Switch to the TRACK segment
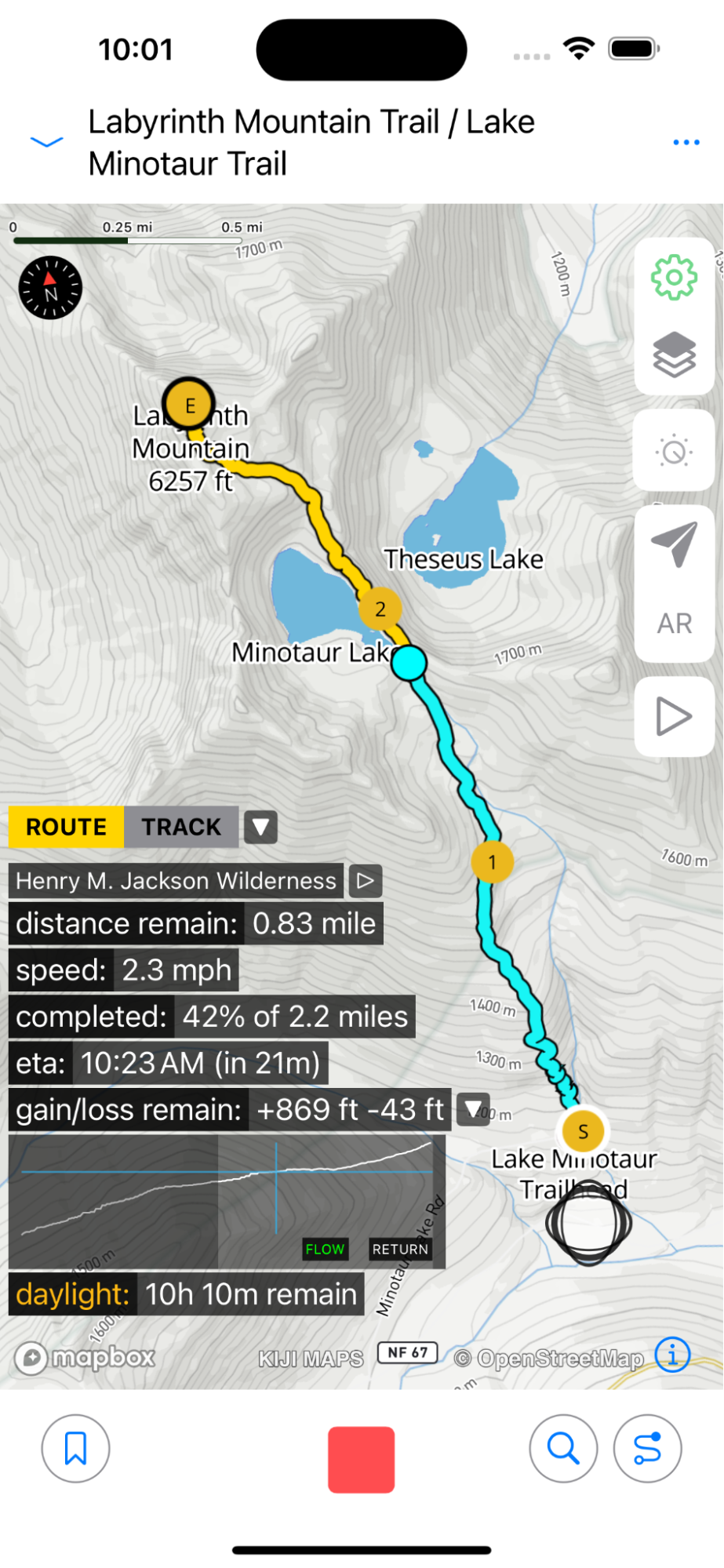The height and width of the screenshot is (1568, 724). (x=181, y=827)
